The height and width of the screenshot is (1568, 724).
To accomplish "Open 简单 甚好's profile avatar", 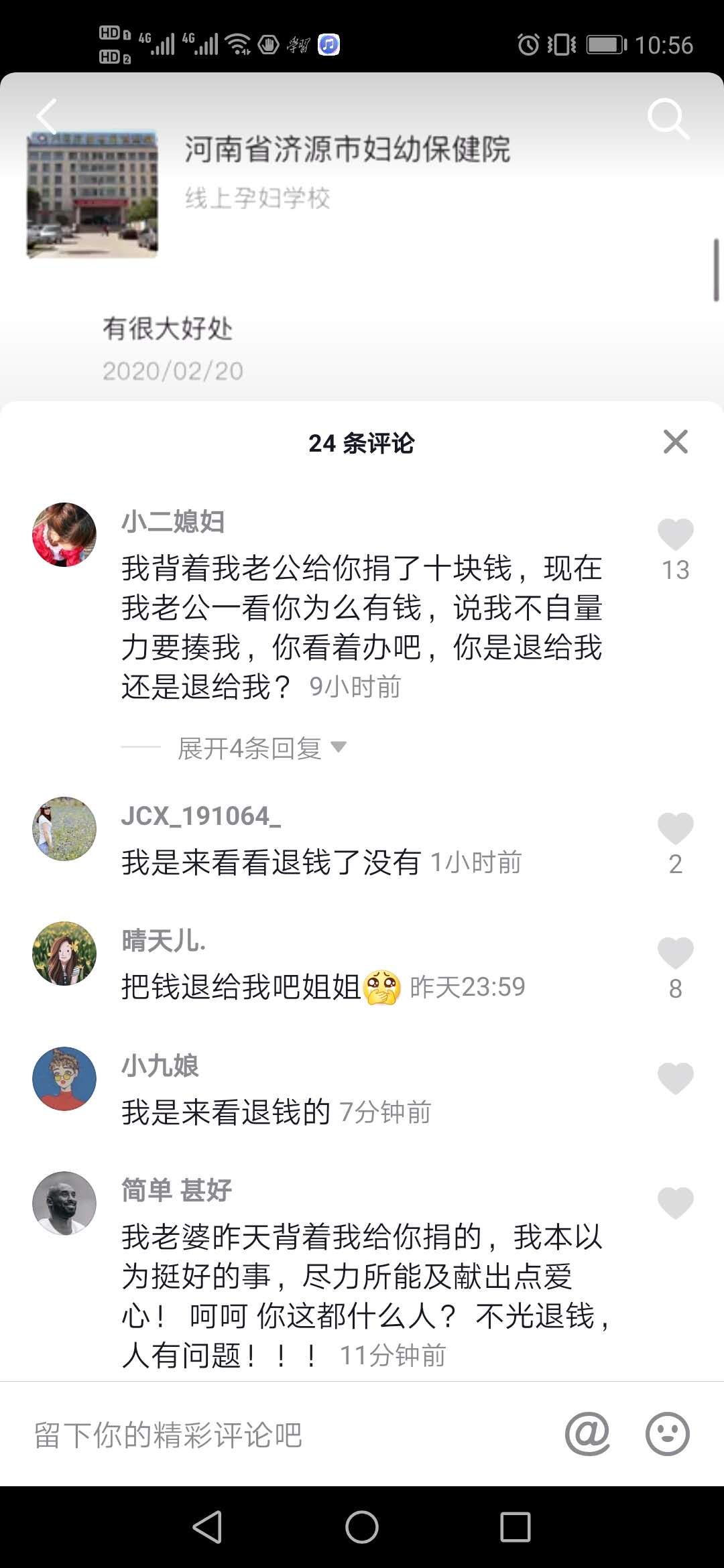I will tap(64, 1203).
